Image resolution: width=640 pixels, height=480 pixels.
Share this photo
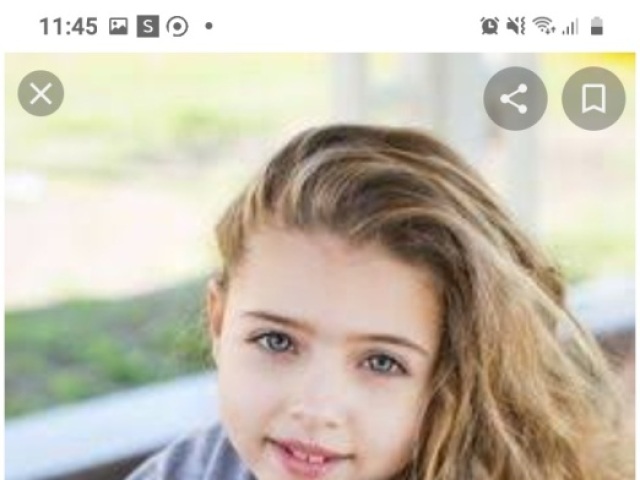tap(515, 99)
